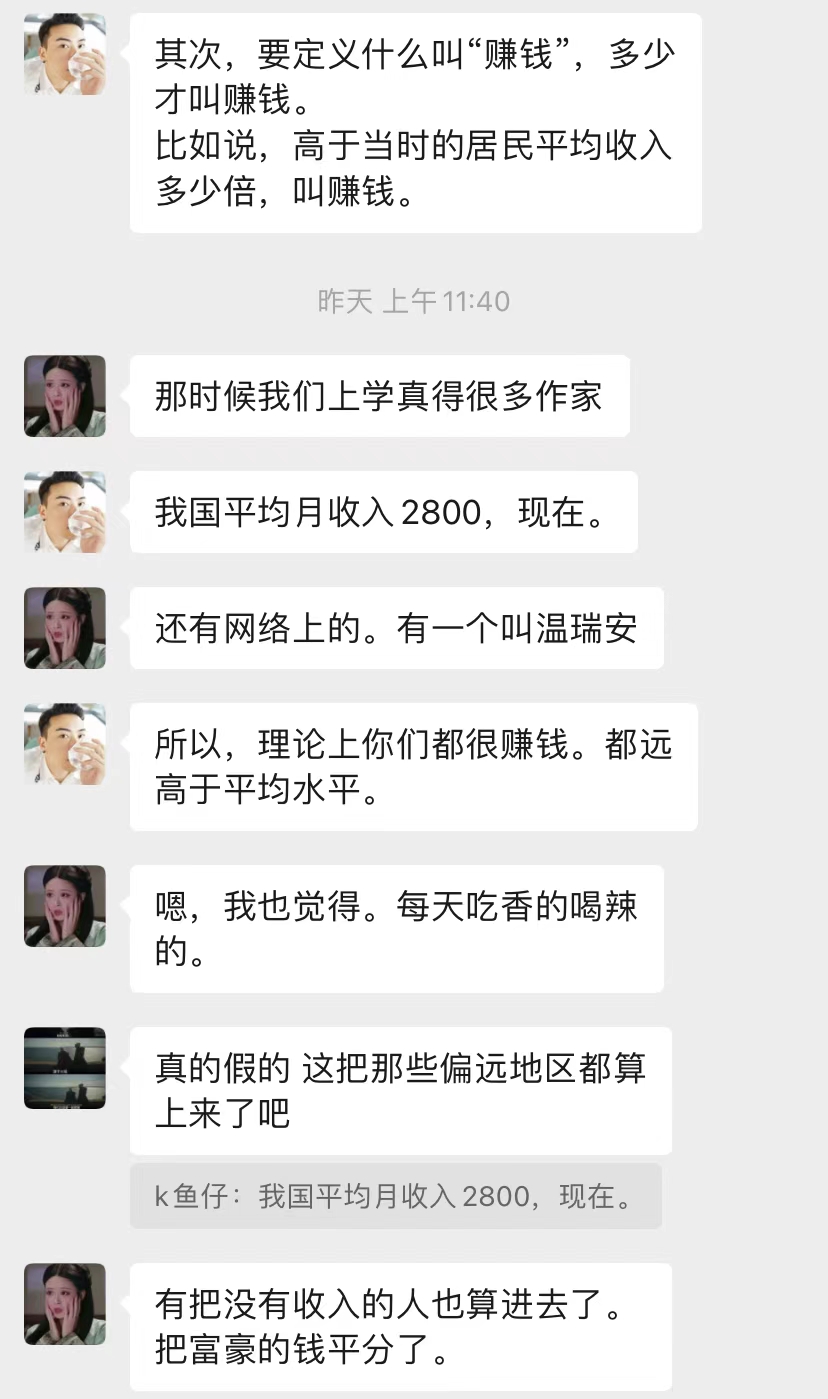Open avatar beside 有把没有收入的人也算进去了
Screen dimensions: 828x1399
(x=65, y=1304)
